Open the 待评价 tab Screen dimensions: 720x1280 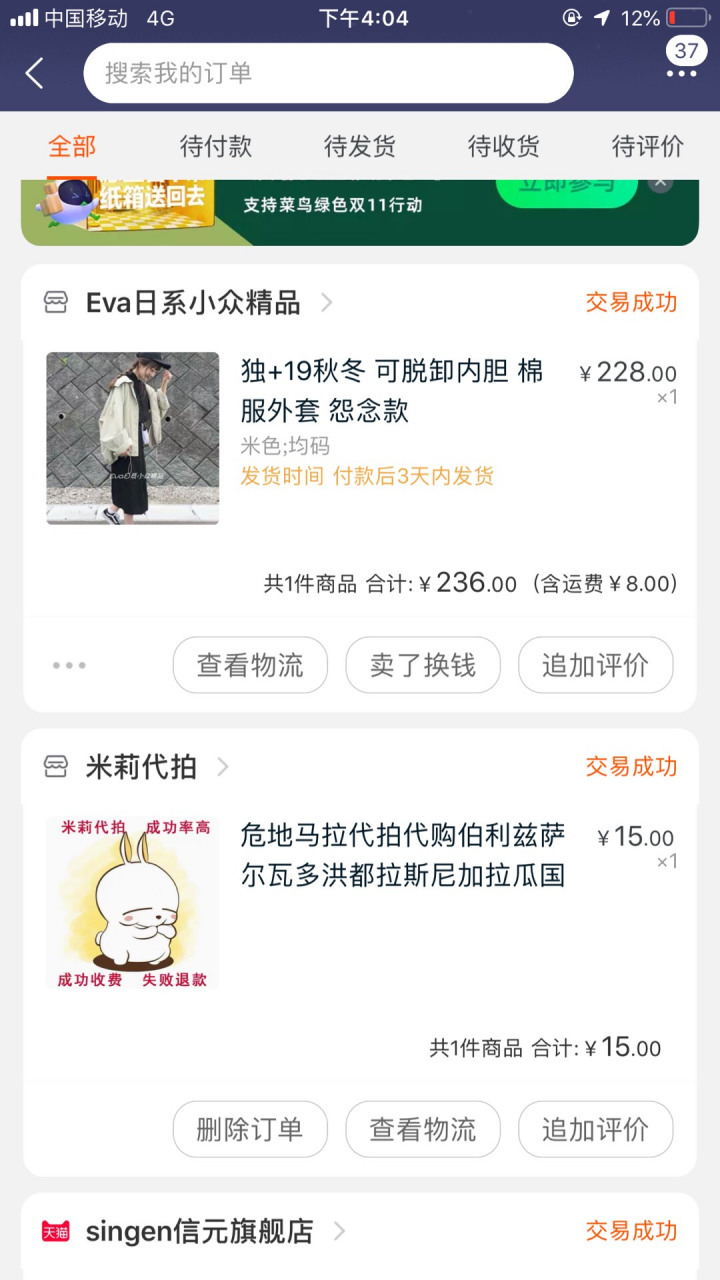[x=646, y=146]
